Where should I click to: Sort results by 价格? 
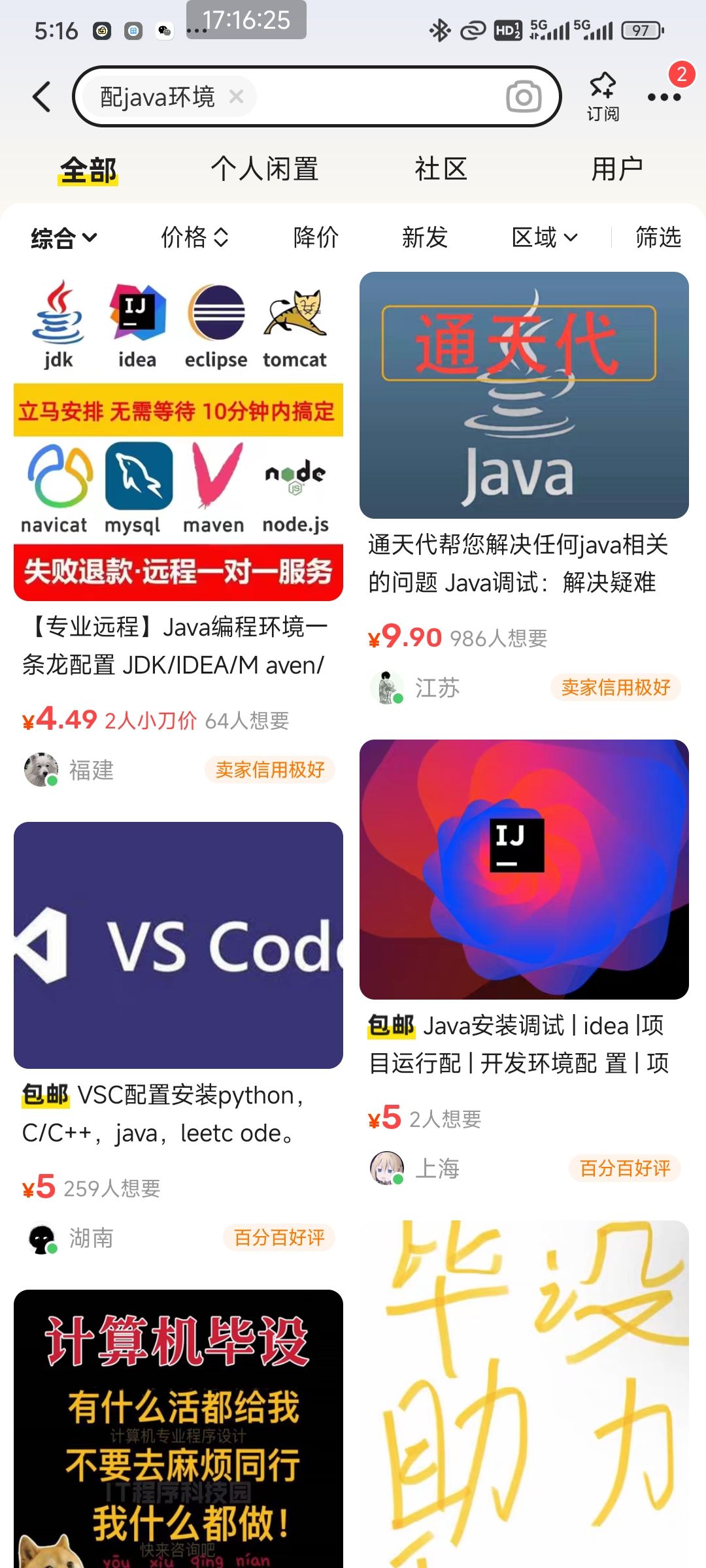(x=195, y=237)
